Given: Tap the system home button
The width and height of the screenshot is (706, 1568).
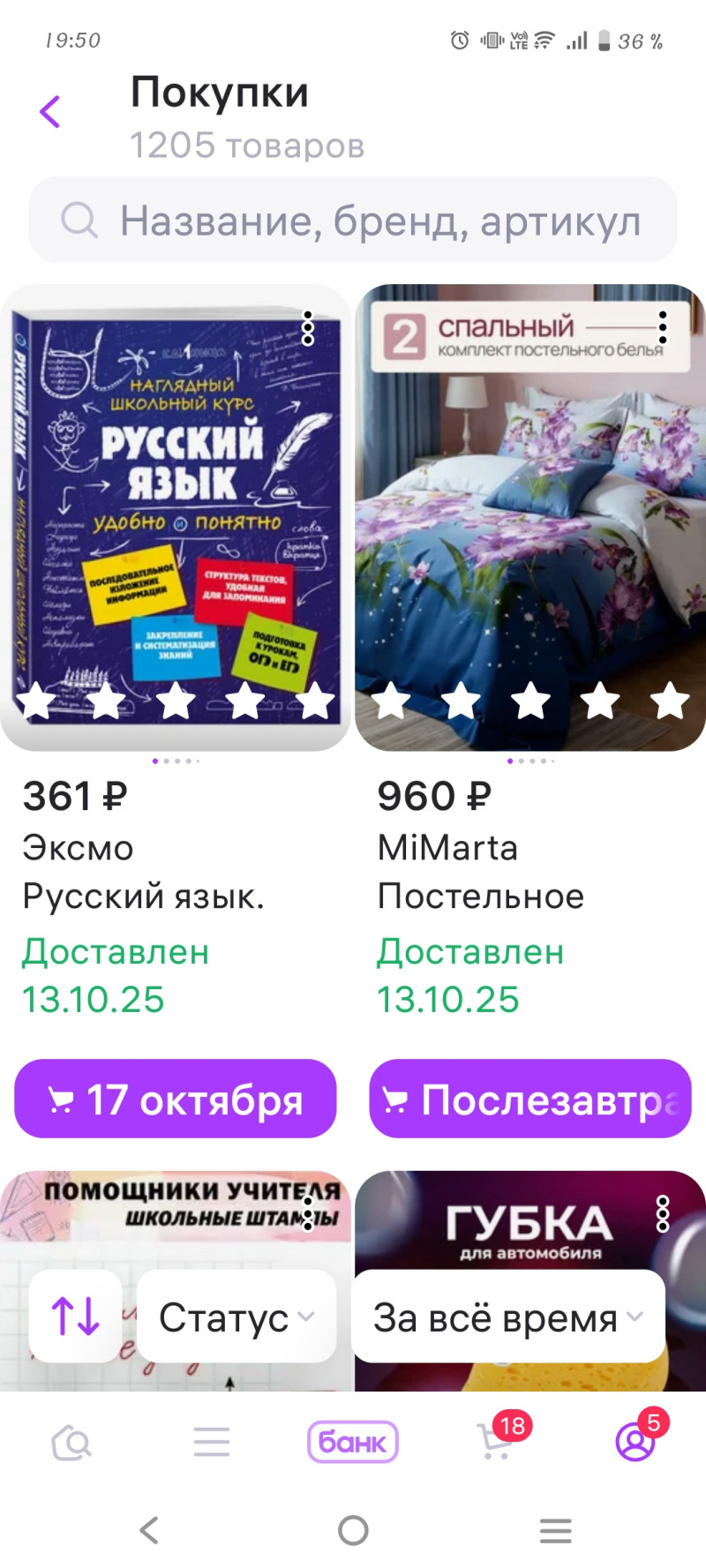Looking at the screenshot, I should (353, 1530).
